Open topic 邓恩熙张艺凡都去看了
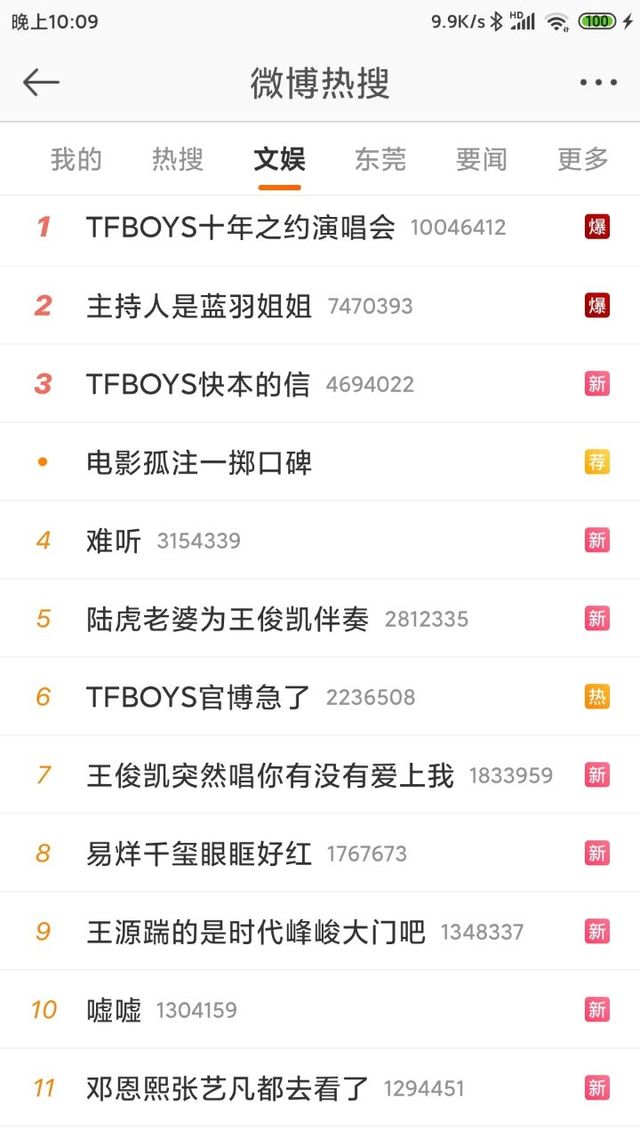 (320, 1089)
